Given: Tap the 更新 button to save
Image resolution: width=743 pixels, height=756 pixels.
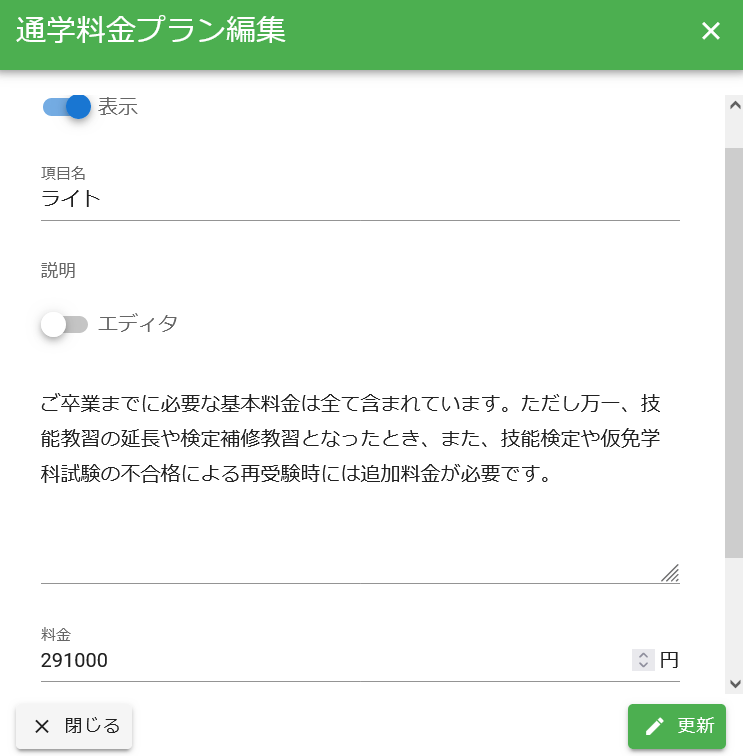Looking at the screenshot, I should pyautogui.click(x=677, y=726).
